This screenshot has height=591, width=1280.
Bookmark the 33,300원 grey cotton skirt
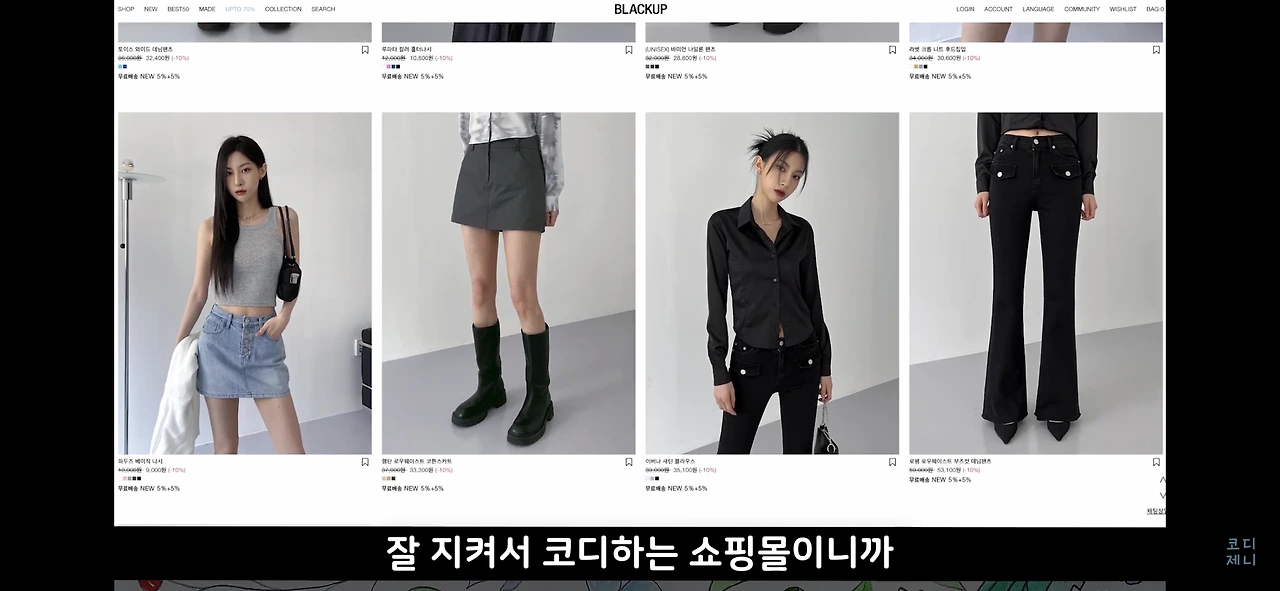[629, 462]
